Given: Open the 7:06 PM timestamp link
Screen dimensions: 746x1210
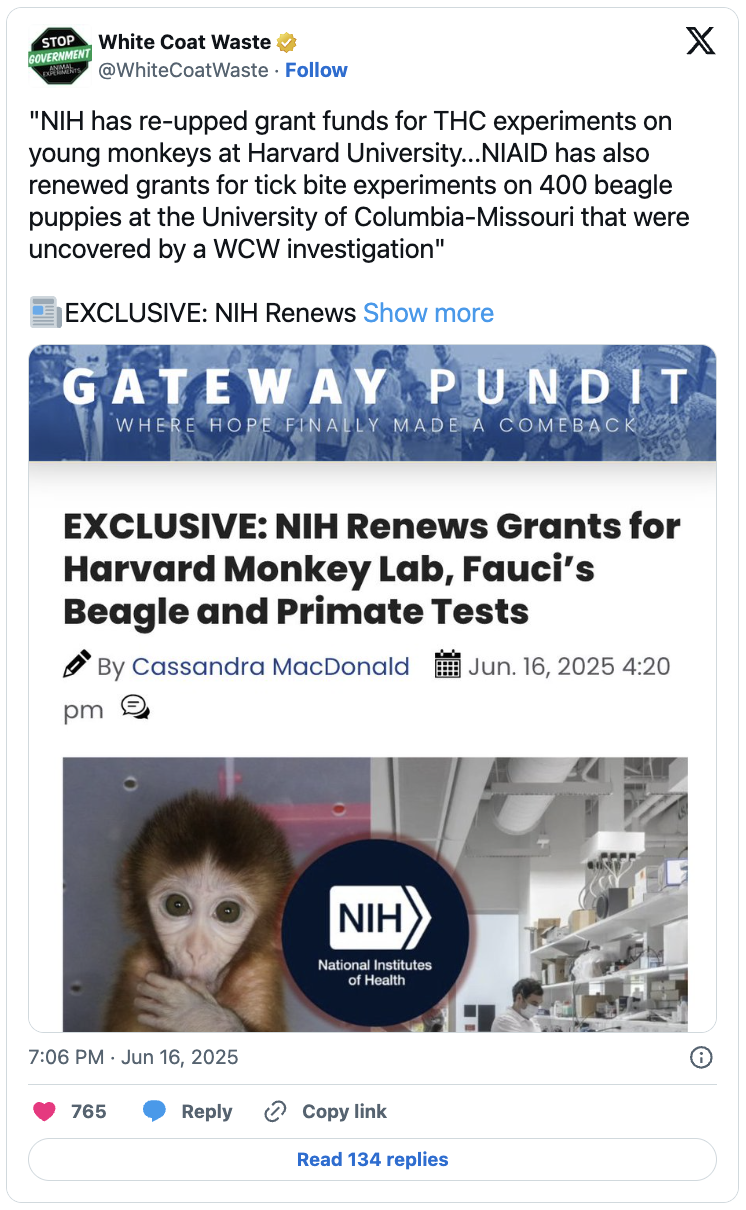Looking at the screenshot, I should (x=133, y=1057).
